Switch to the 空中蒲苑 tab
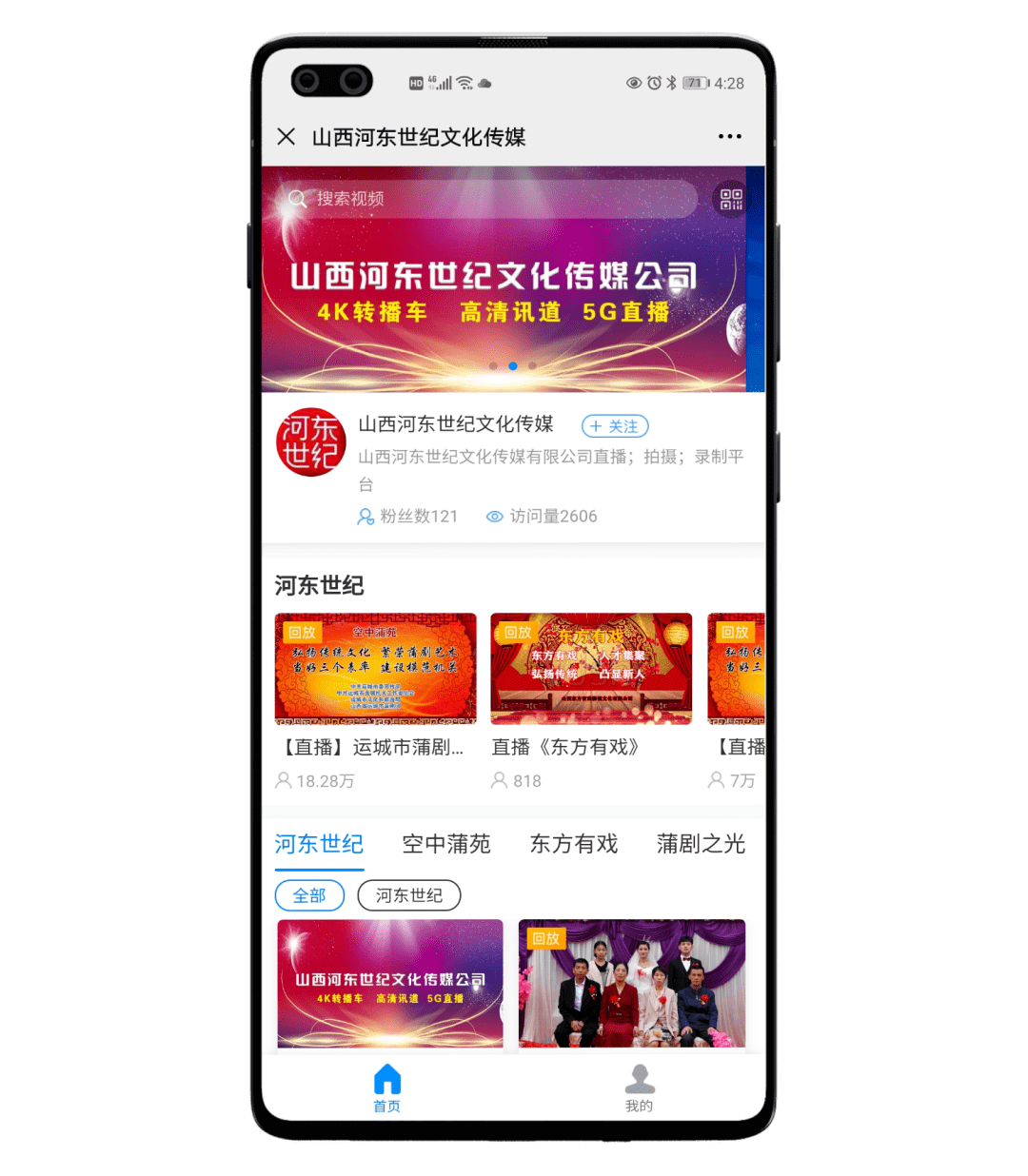This screenshot has height=1176, width=1028. 445,844
